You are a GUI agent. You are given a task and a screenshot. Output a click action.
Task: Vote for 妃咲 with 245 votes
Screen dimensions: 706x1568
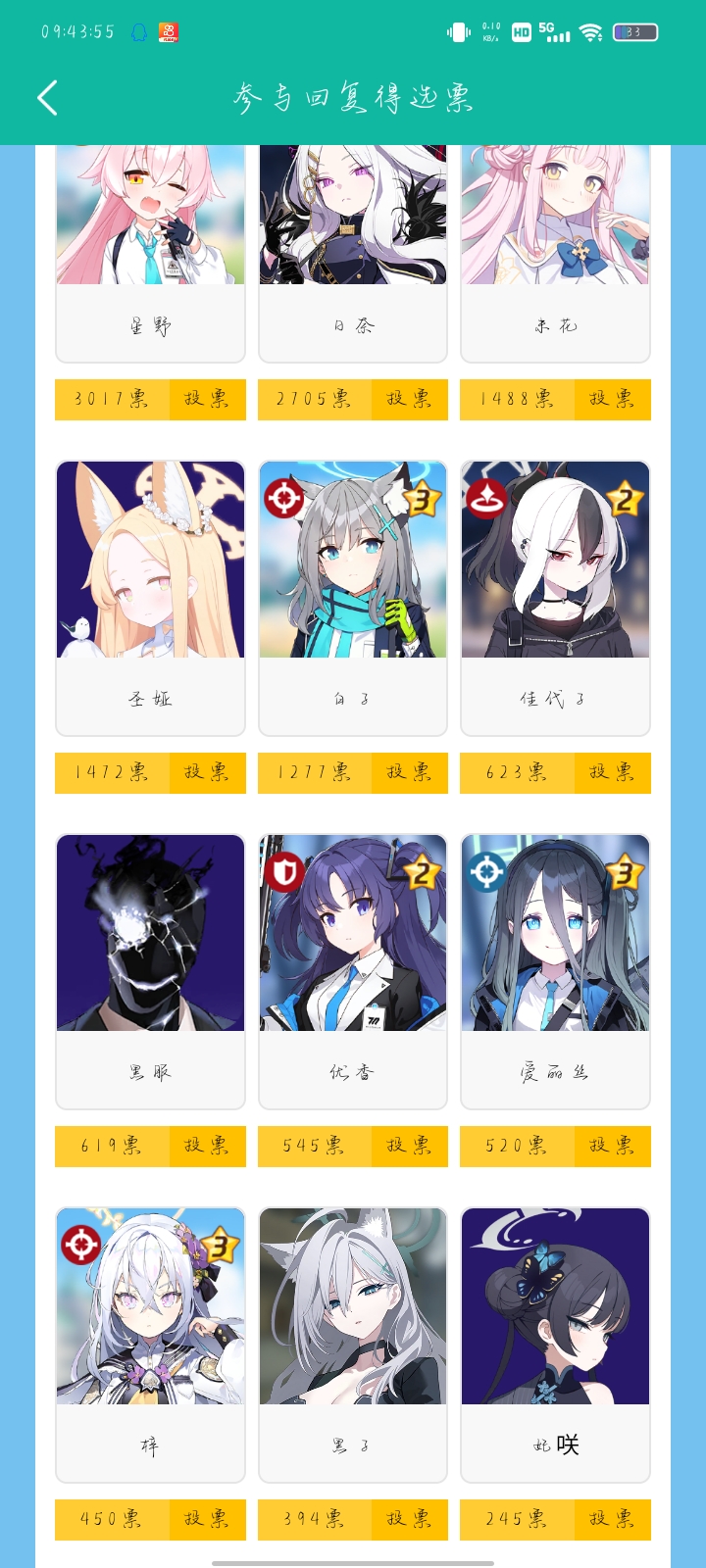(x=612, y=1519)
